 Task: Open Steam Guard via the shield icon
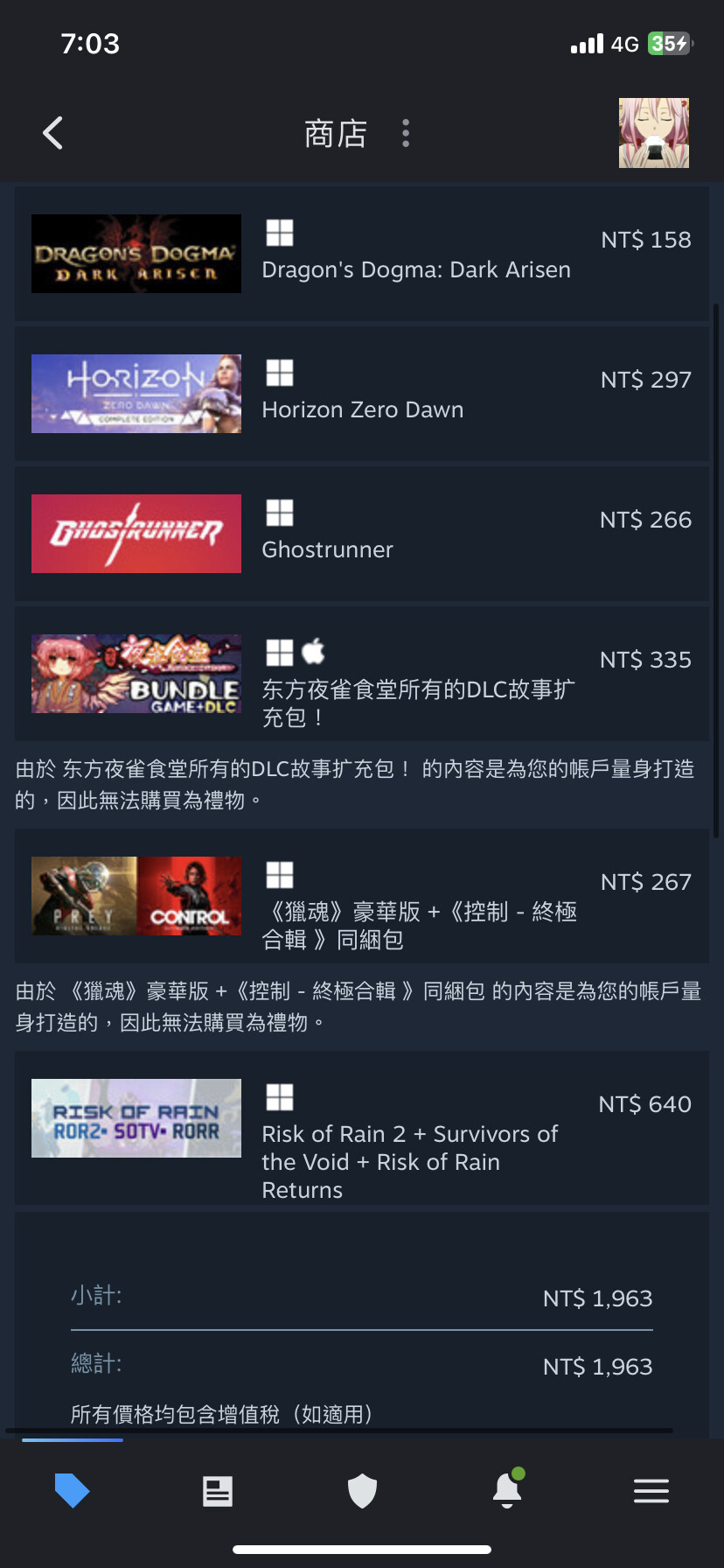(x=362, y=1492)
